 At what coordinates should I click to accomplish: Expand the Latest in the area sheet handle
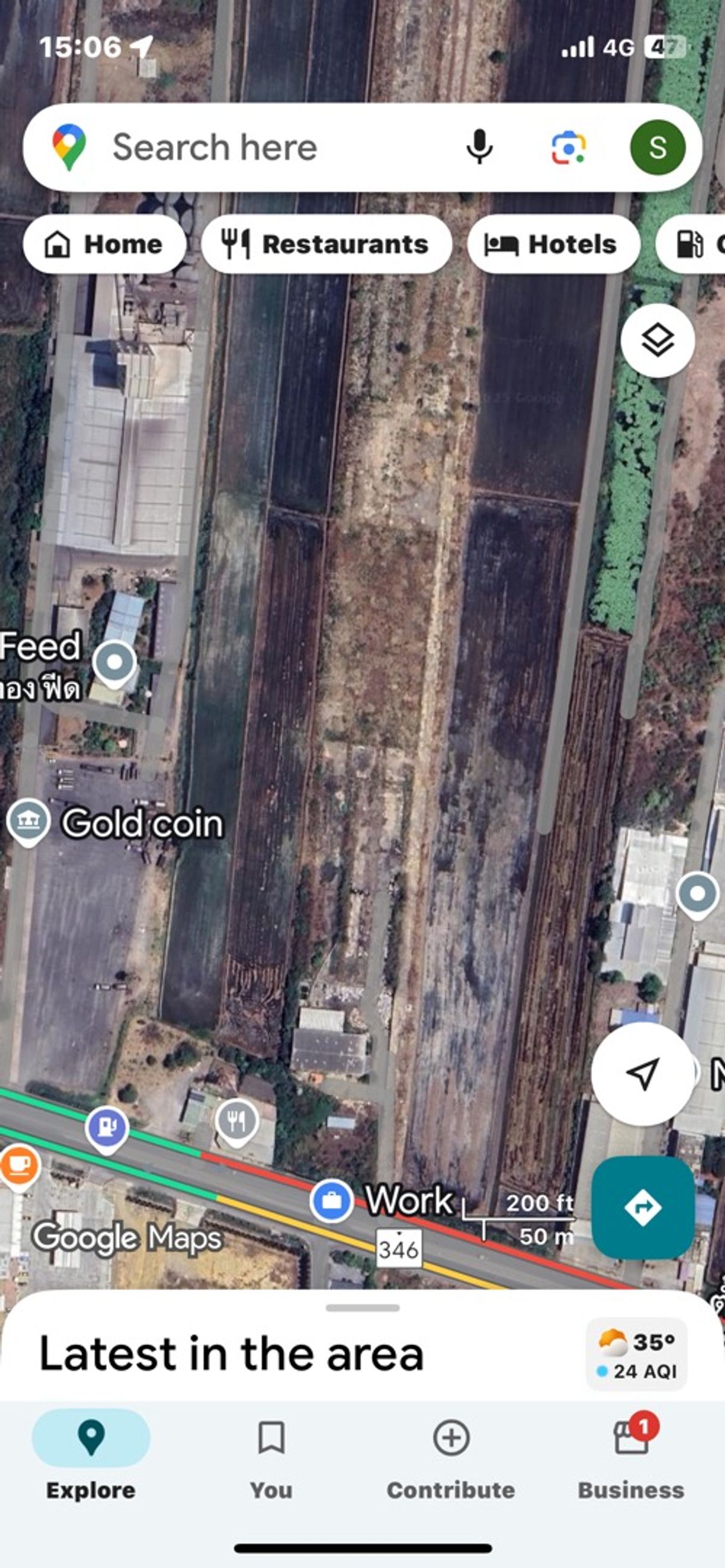[x=362, y=1308]
